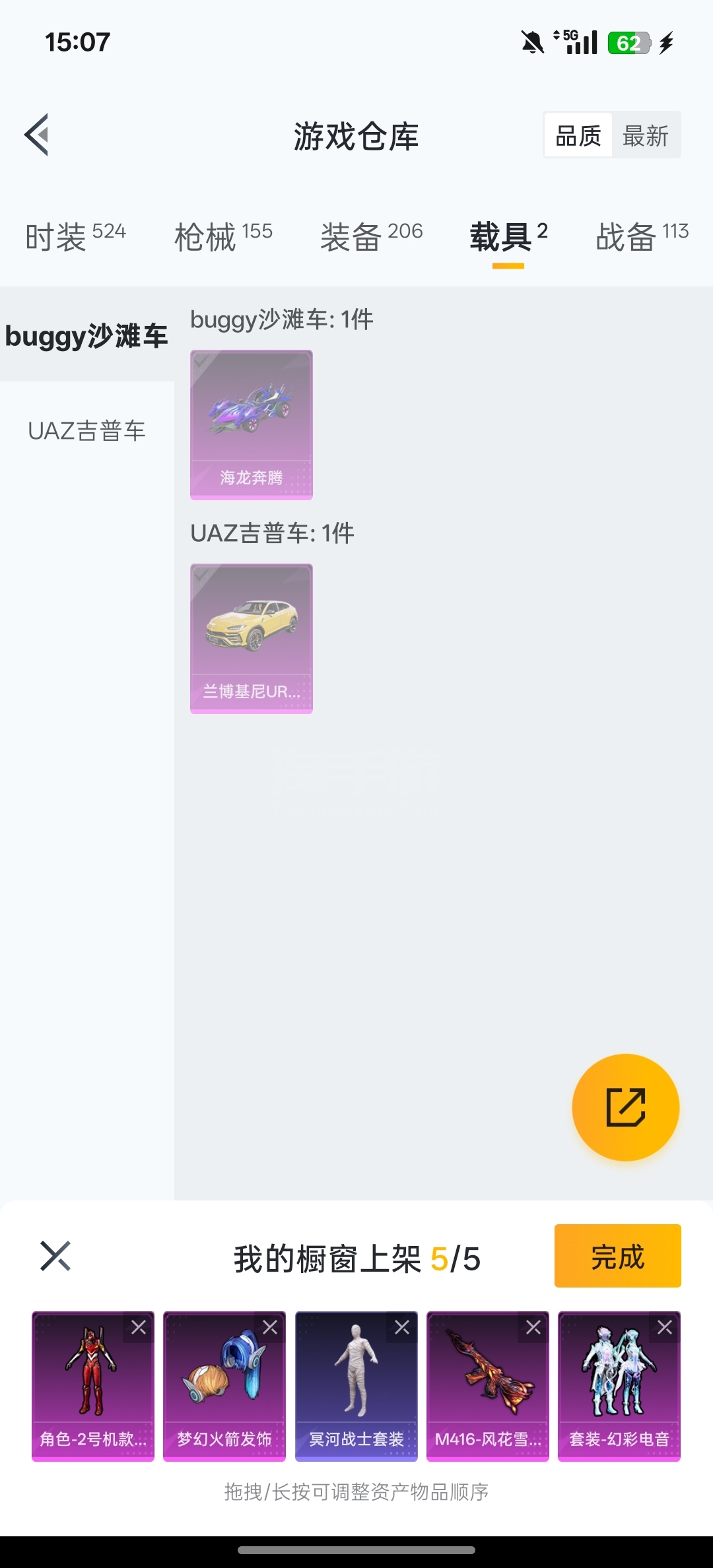The width and height of the screenshot is (713, 1568).
Task: Remove 梦幻火箭发饰 from the showcase
Action: (270, 1327)
